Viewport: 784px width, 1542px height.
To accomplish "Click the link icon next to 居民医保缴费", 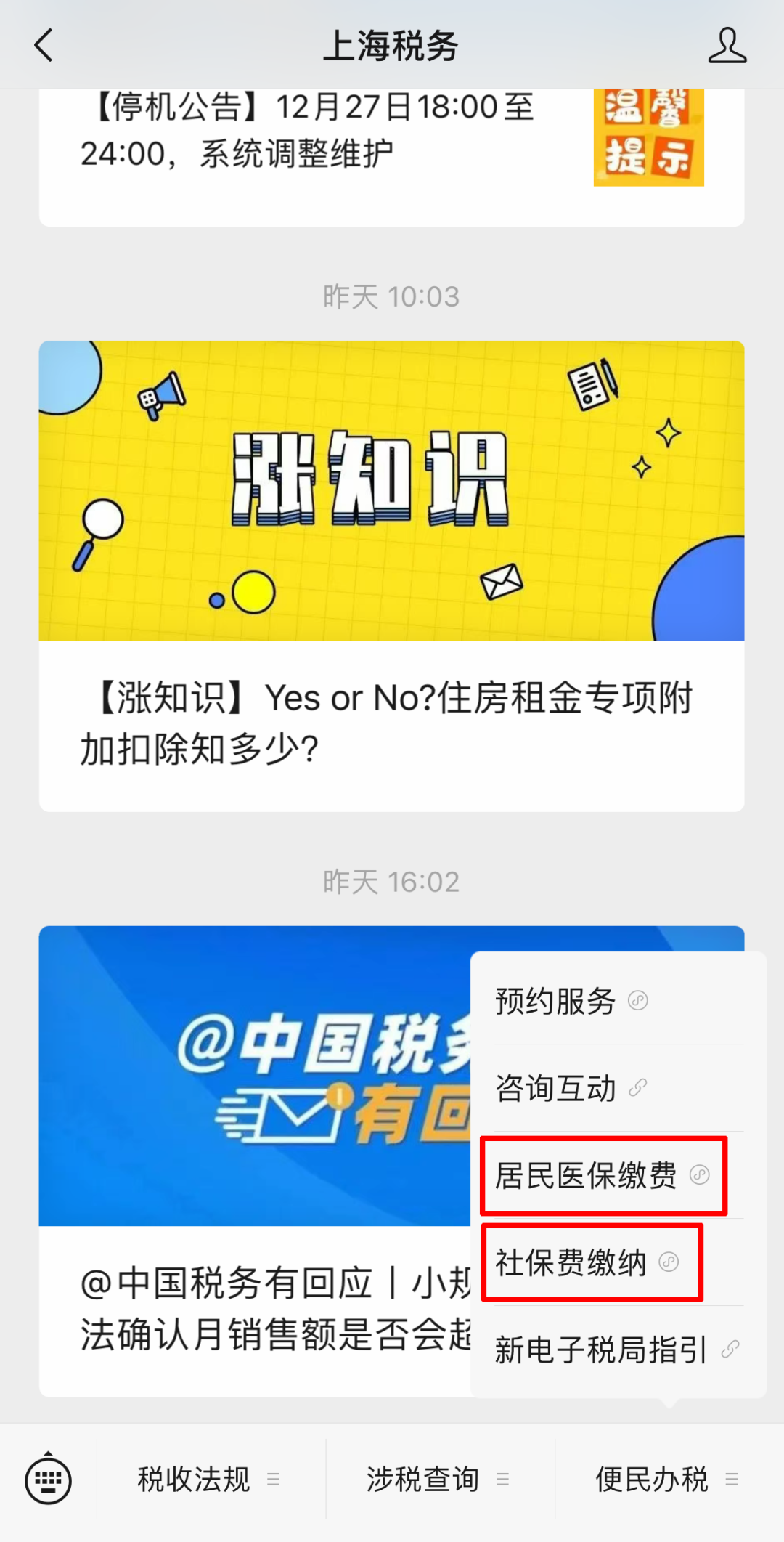I will point(701,1176).
